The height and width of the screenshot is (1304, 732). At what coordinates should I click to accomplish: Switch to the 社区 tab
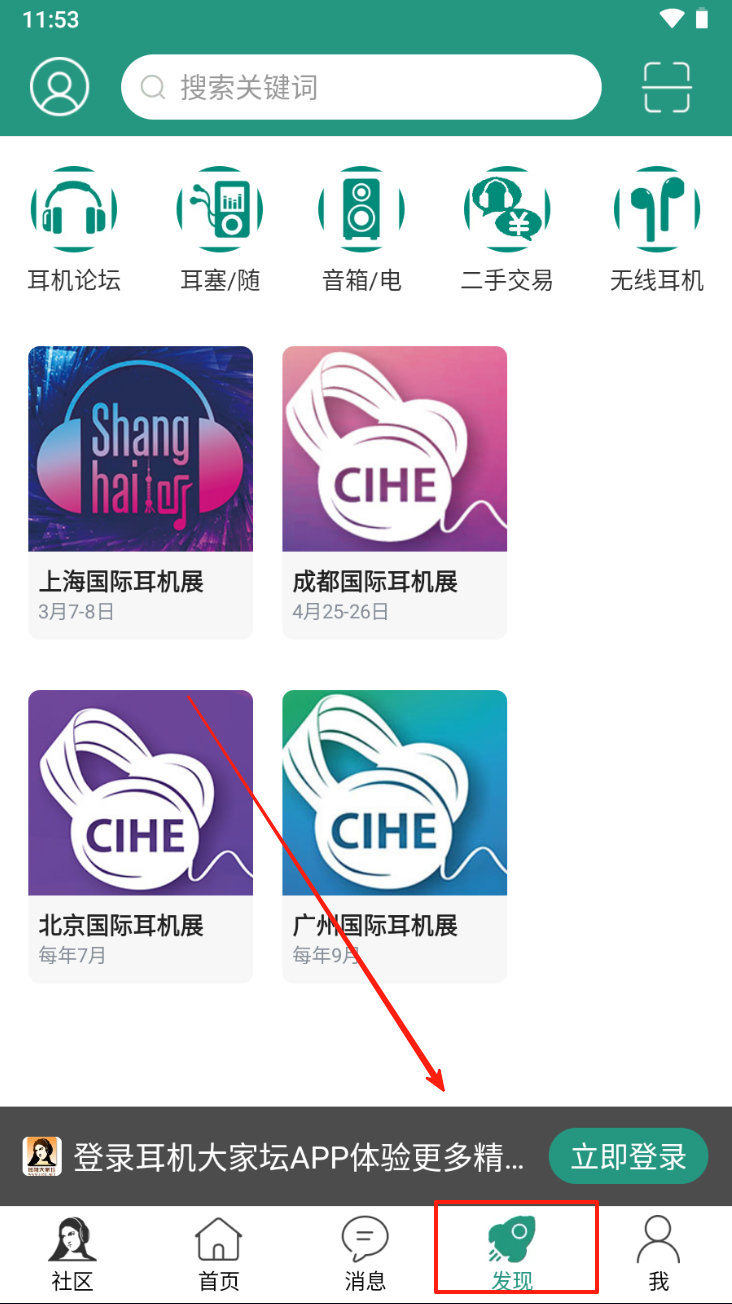click(x=72, y=1254)
